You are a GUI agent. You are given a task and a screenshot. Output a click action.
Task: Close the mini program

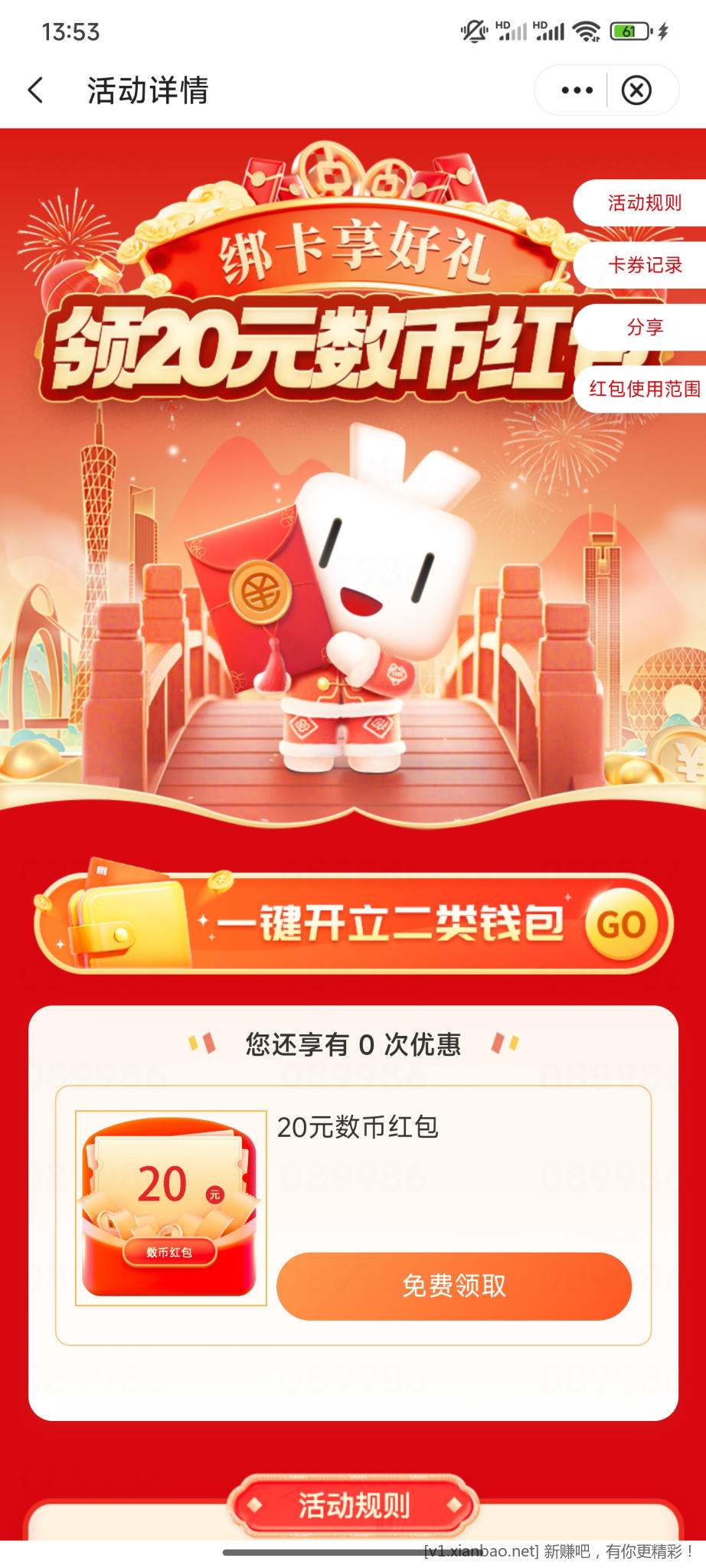[x=636, y=90]
